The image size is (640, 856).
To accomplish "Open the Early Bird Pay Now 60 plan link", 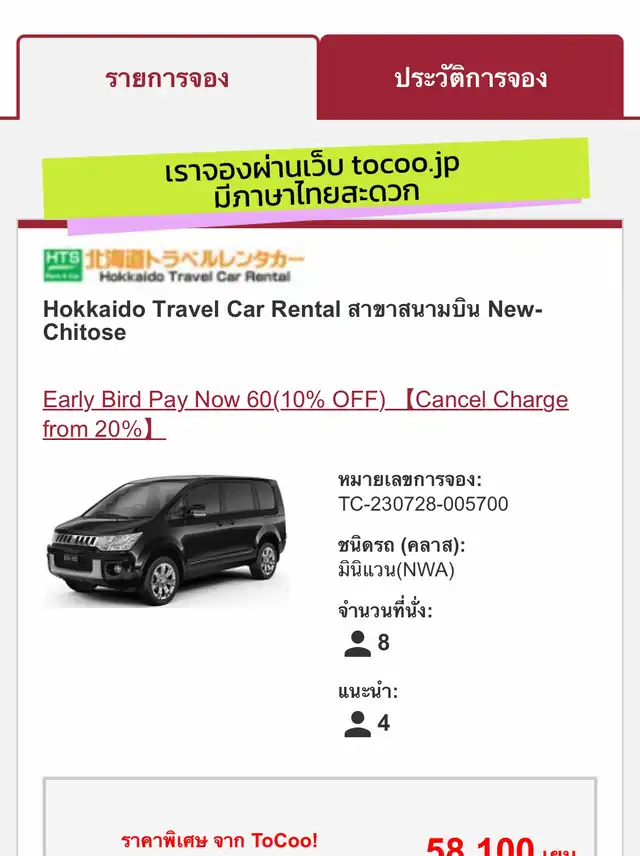I will click(305, 414).
